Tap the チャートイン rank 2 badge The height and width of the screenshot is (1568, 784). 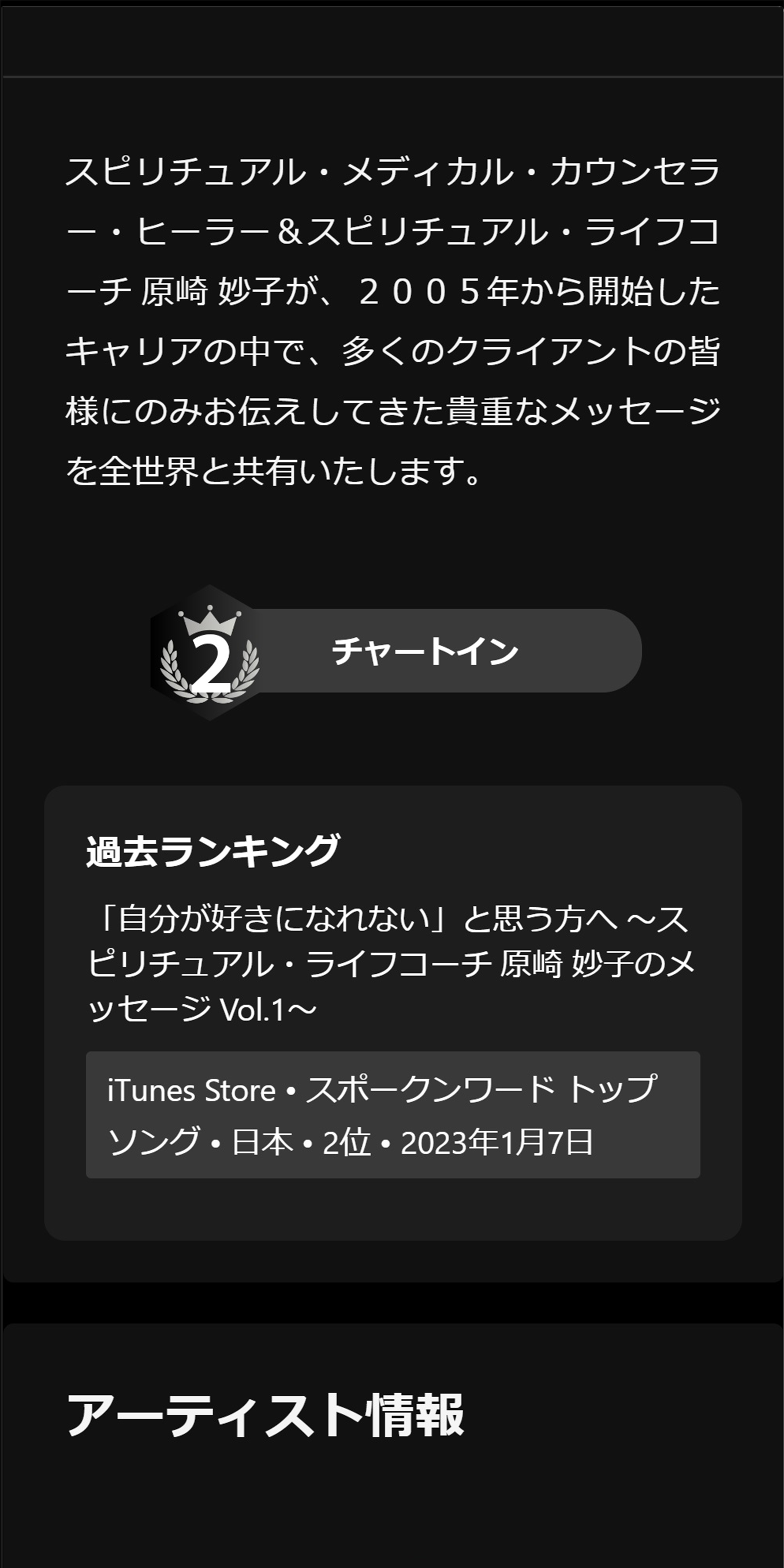[396, 651]
